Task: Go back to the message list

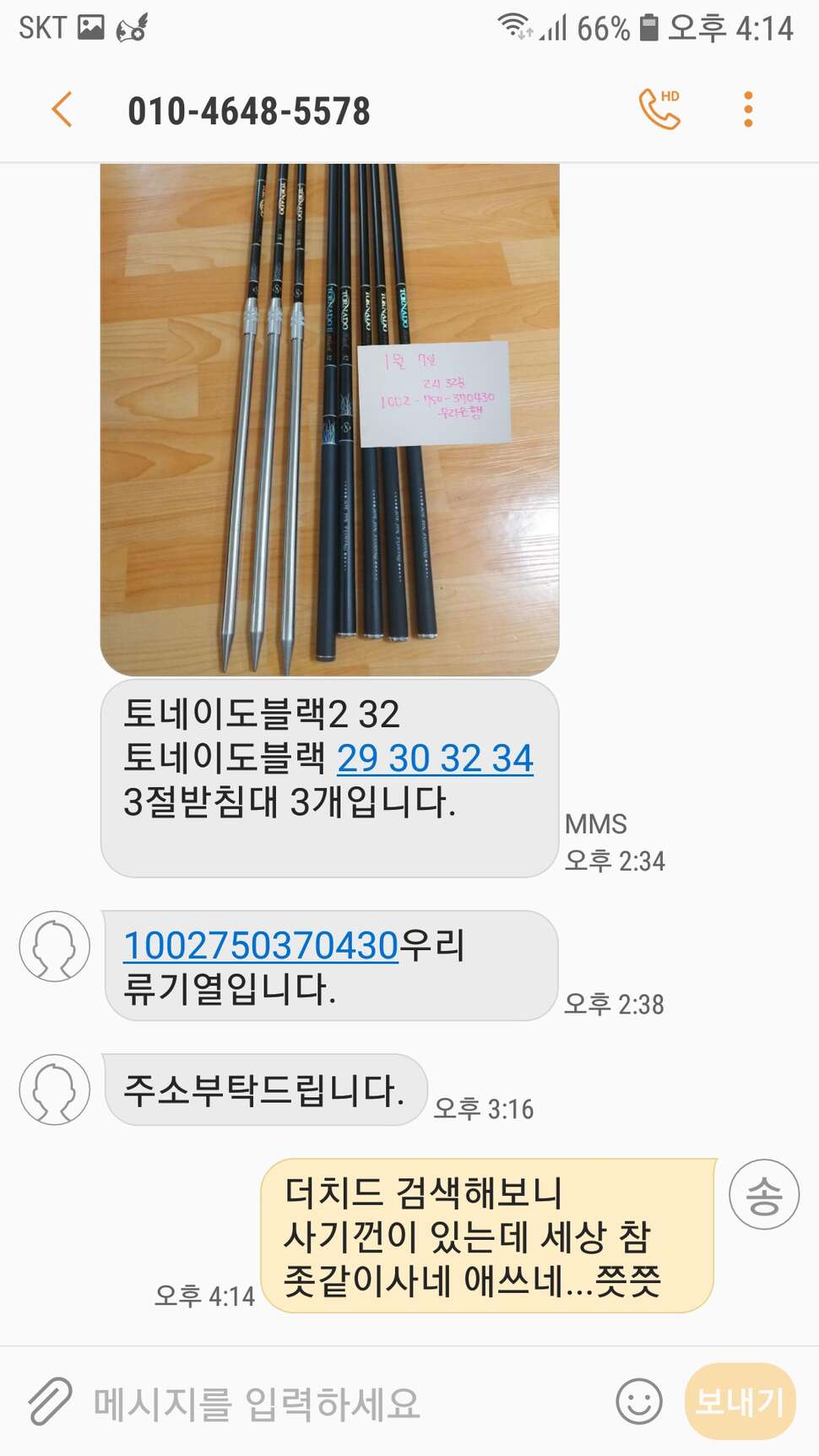Action: (x=62, y=110)
